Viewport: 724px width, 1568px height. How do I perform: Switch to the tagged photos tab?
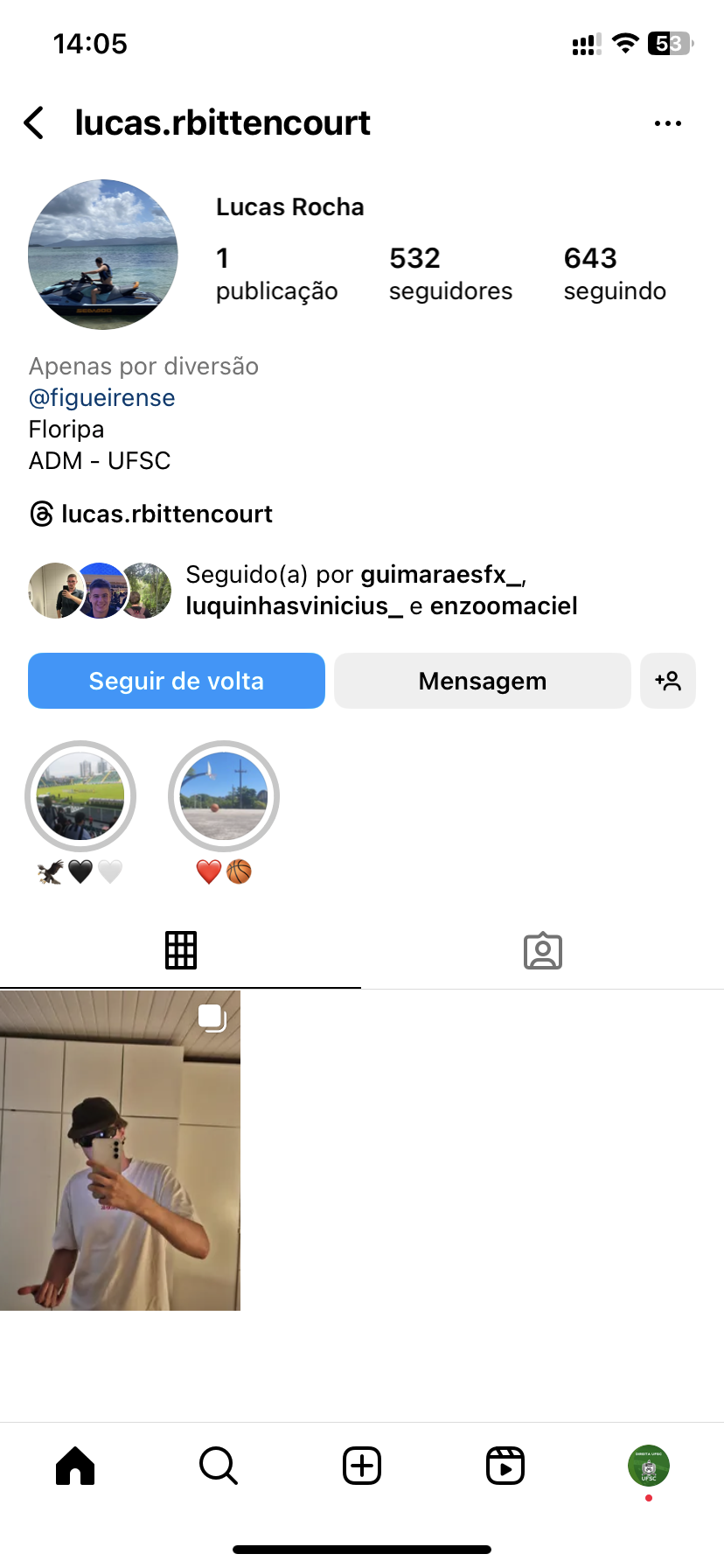pyautogui.click(x=543, y=950)
